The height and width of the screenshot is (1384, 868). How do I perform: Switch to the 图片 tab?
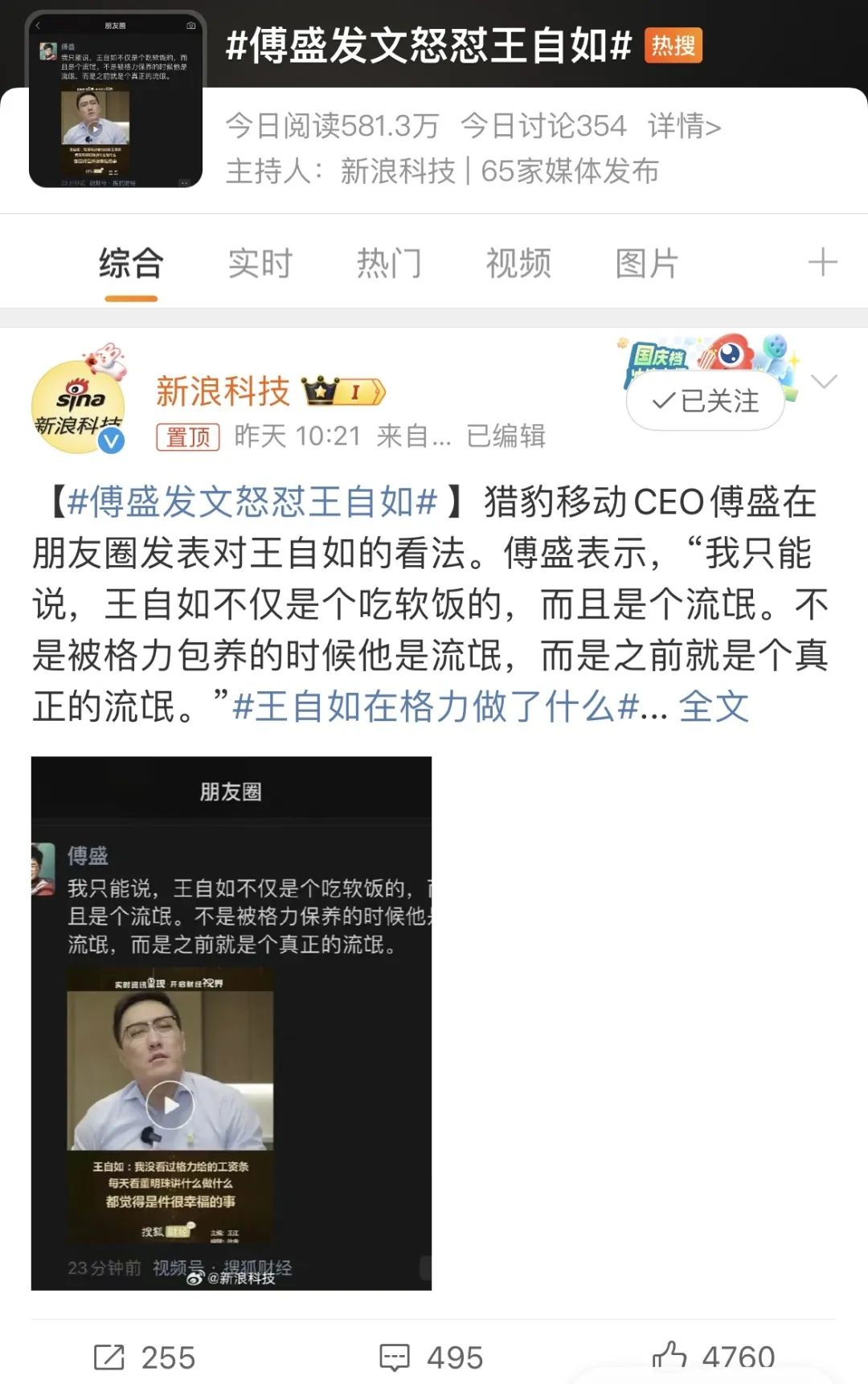click(x=647, y=264)
